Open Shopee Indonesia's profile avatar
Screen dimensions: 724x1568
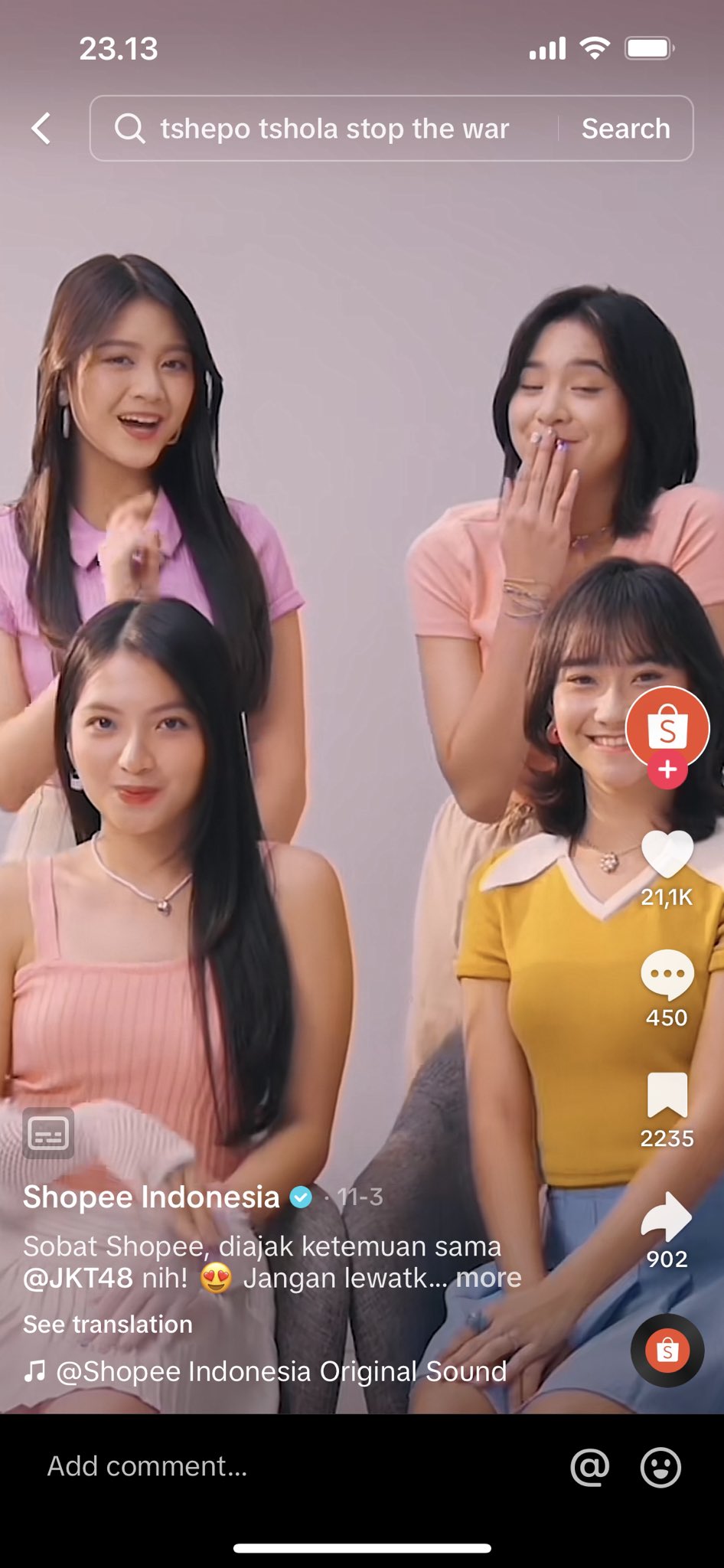click(x=667, y=727)
